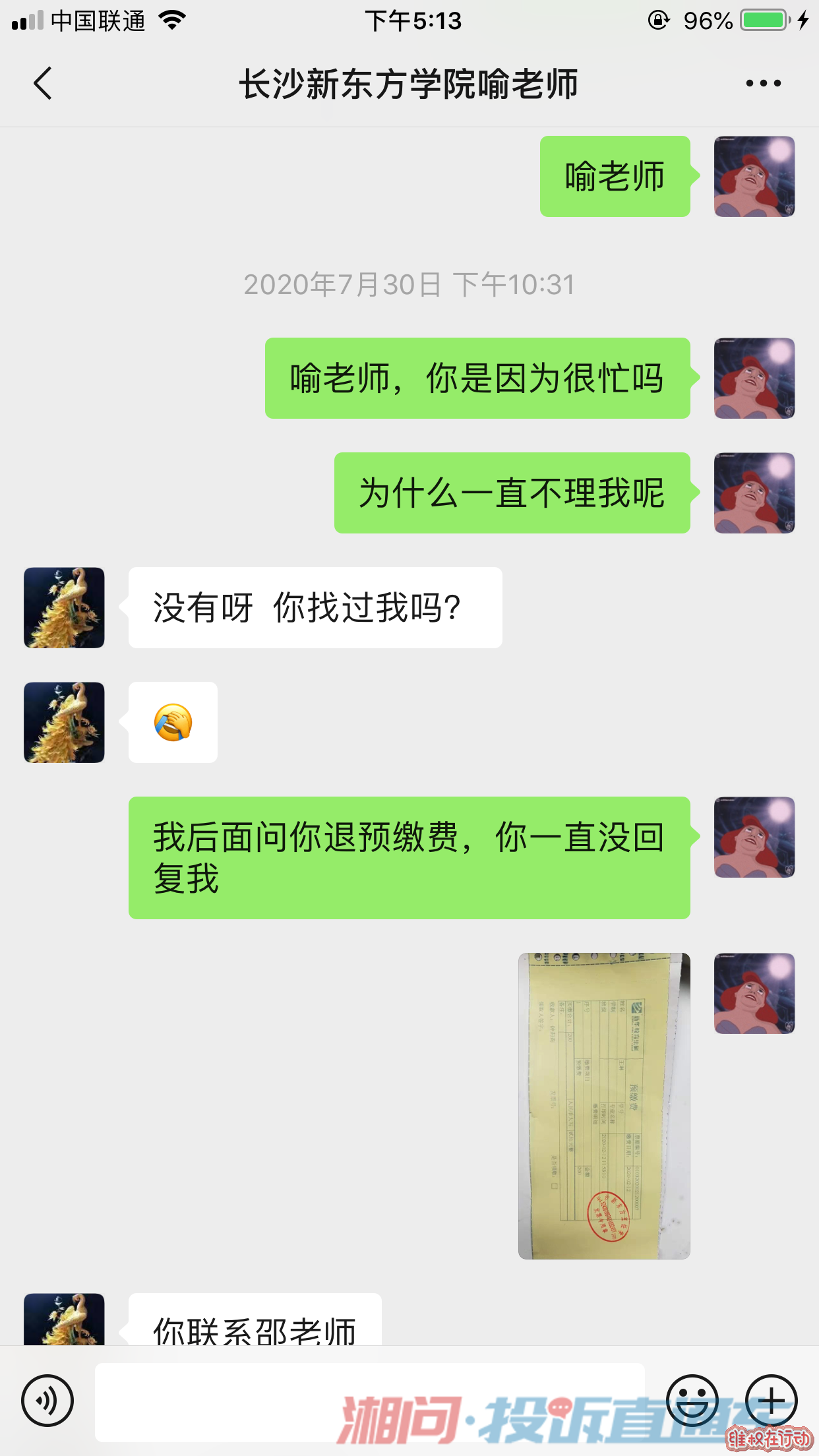Switch to voice message input
This screenshot has width=819, height=1456.
point(47,1400)
